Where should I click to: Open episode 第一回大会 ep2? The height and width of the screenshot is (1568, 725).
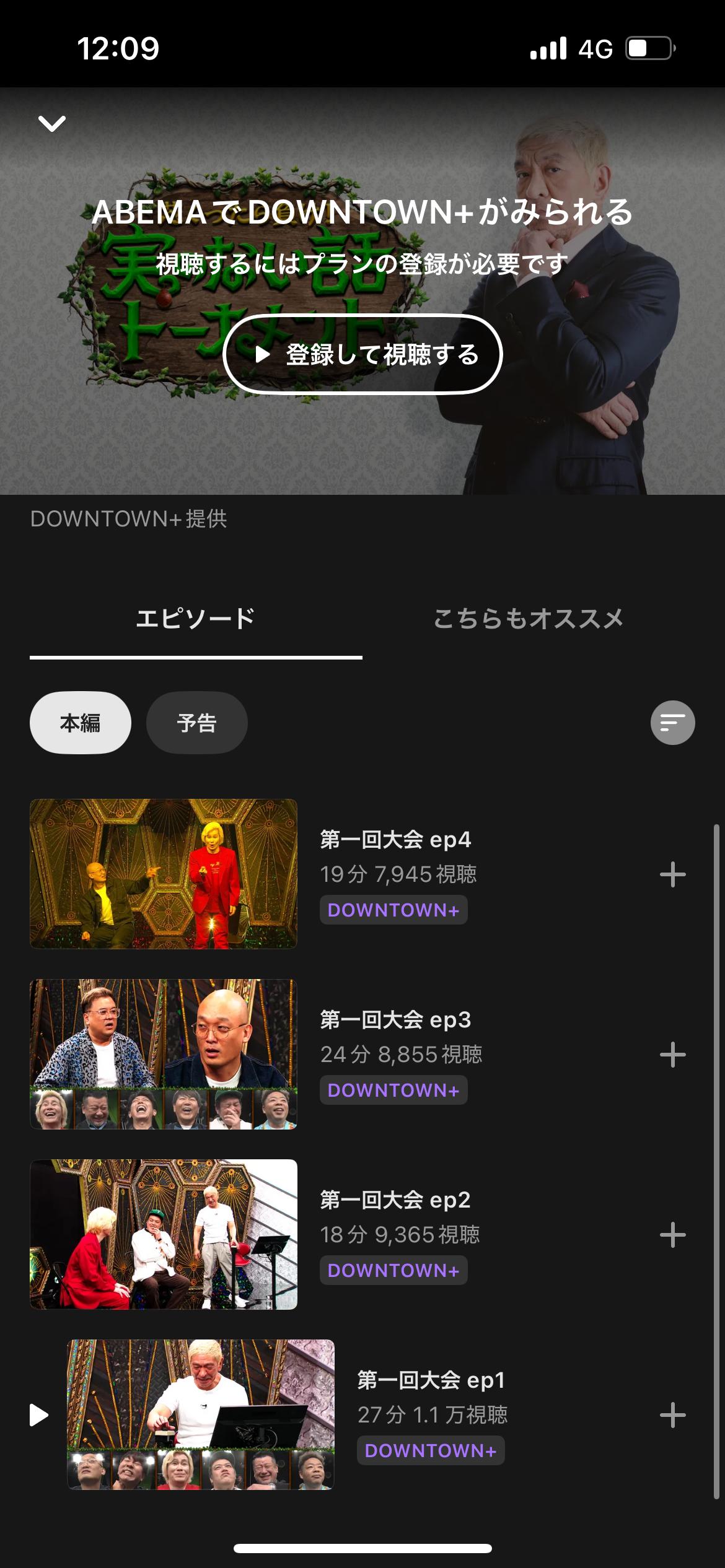coord(164,1234)
